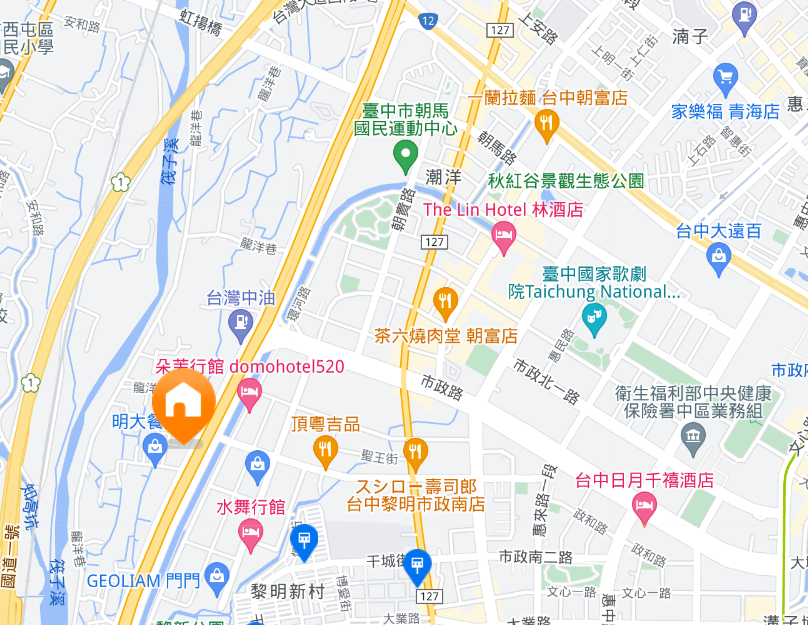Tap the 臺中國家歌劇院 theater pin
The image size is (808, 625).
coord(595,320)
